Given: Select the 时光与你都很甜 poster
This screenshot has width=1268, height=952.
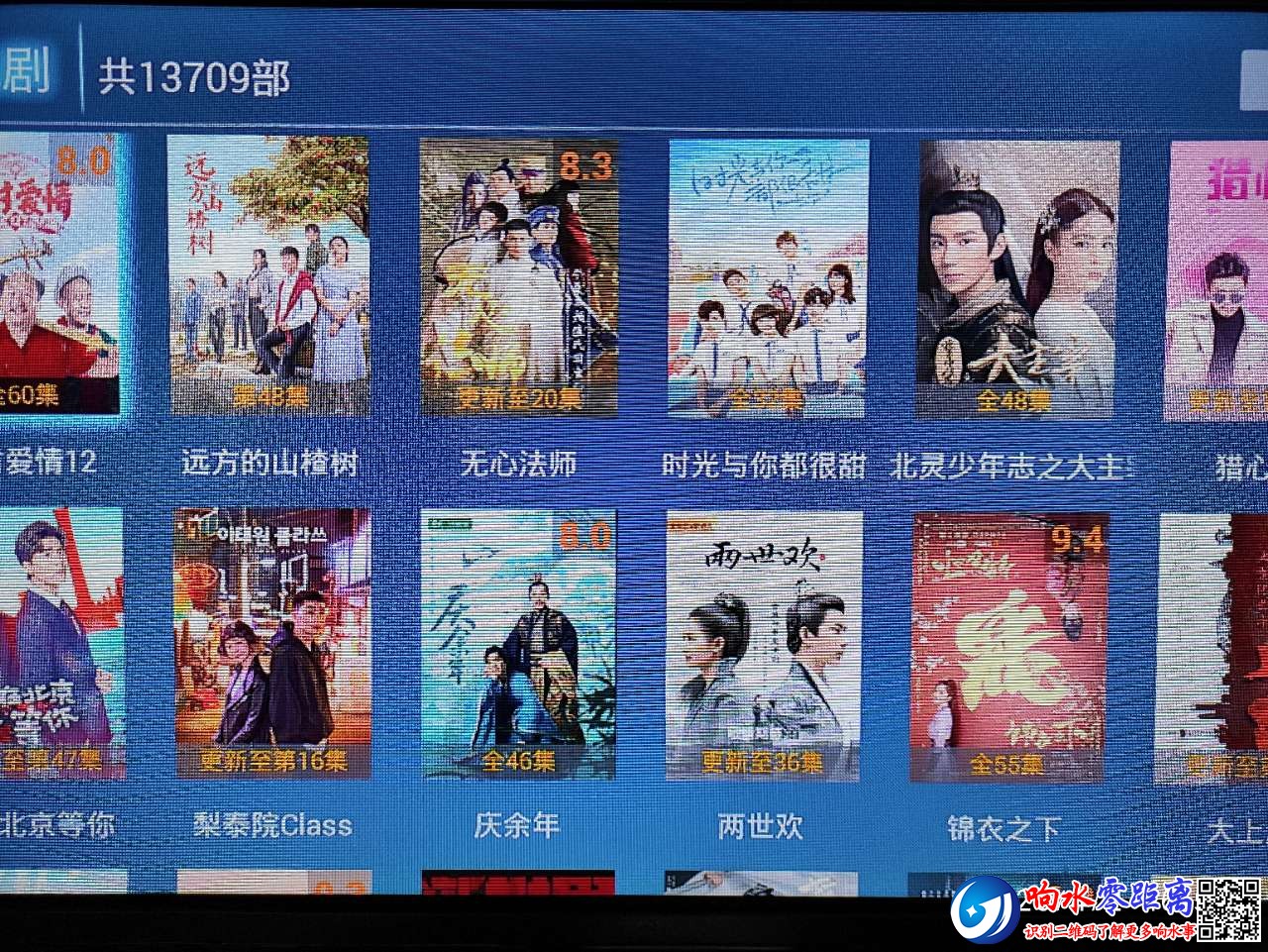Looking at the screenshot, I should 768,278.
